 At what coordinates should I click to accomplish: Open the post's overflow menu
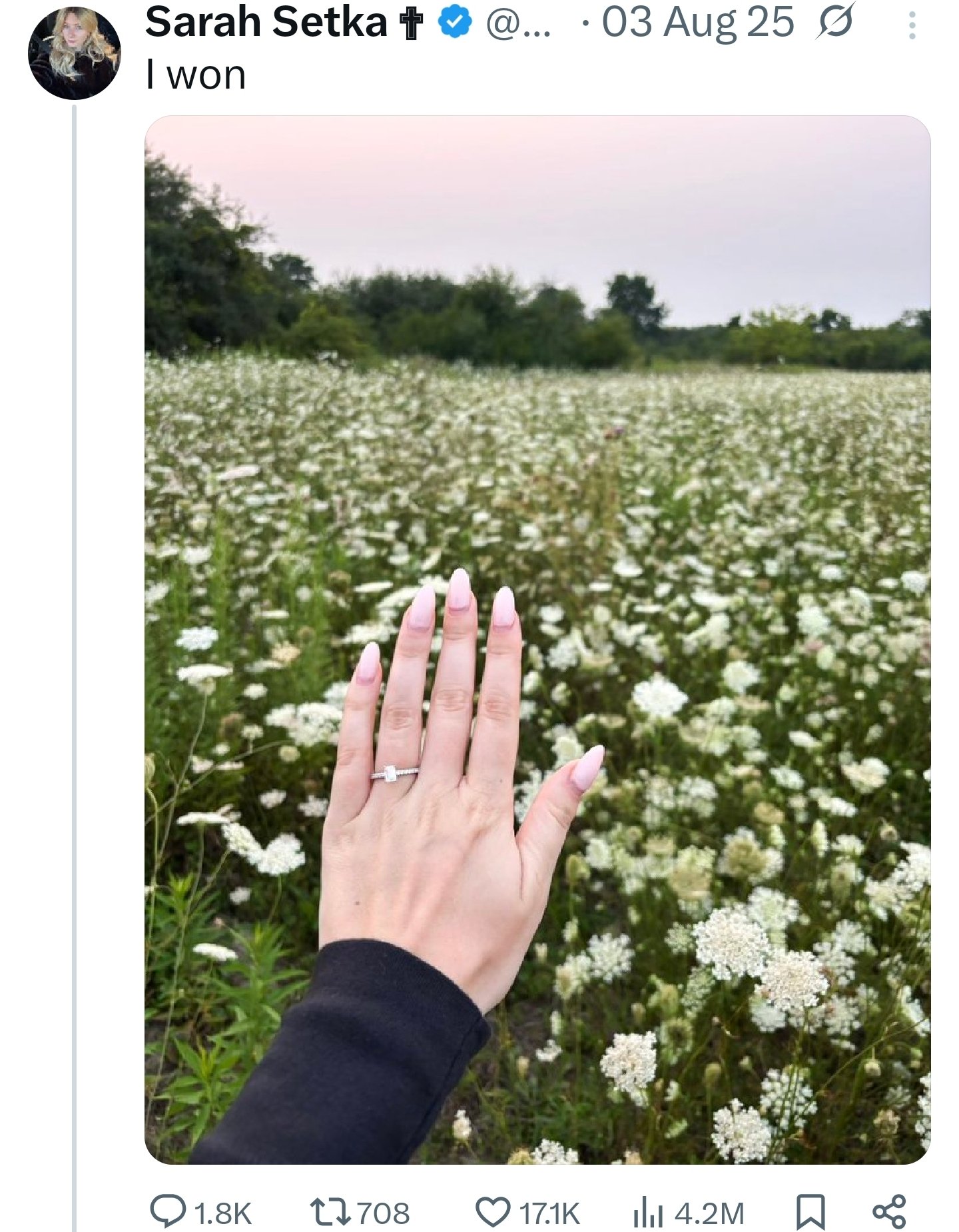coord(912,26)
